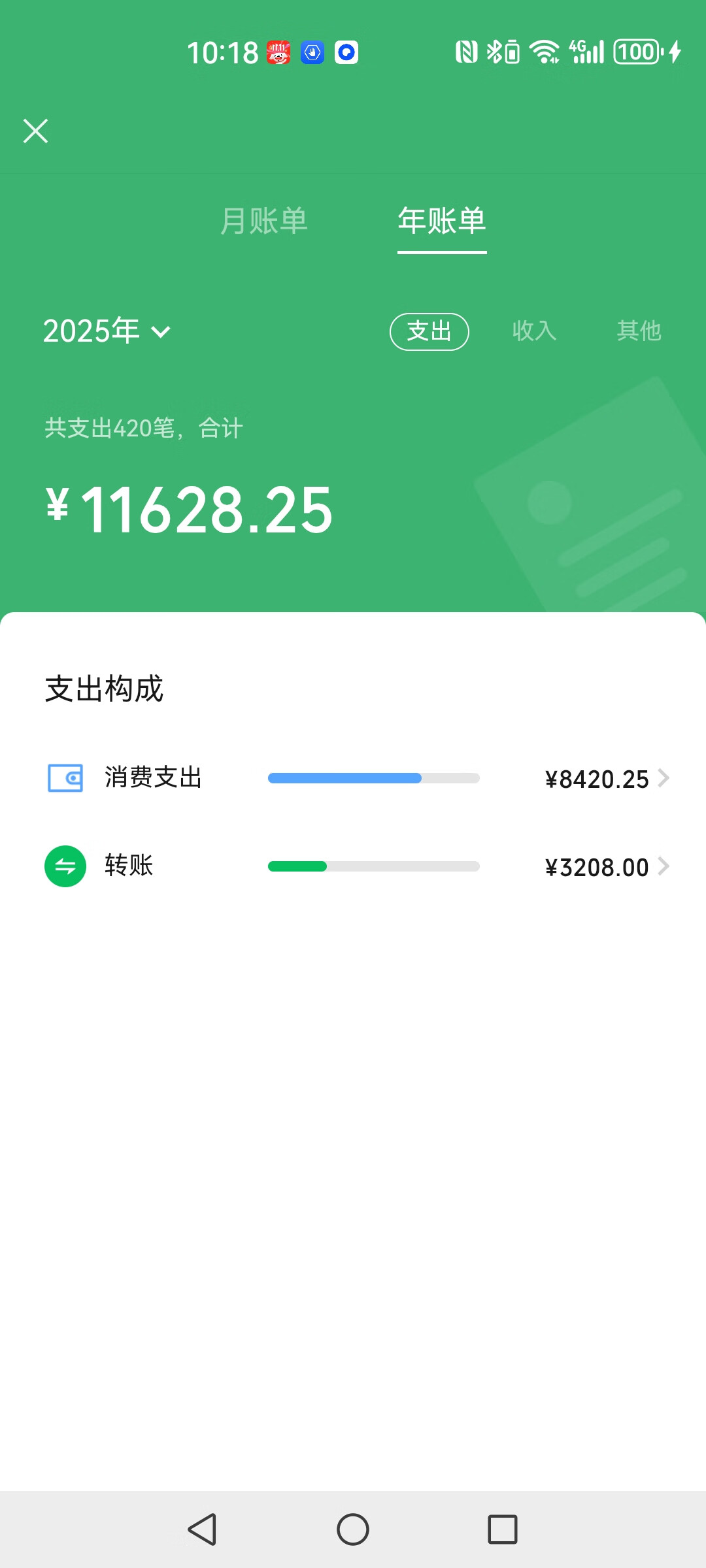This screenshot has height=1568, width=706.
Task: Return to the home screen
Action: pyautogui.click(x=353, y=1529)
